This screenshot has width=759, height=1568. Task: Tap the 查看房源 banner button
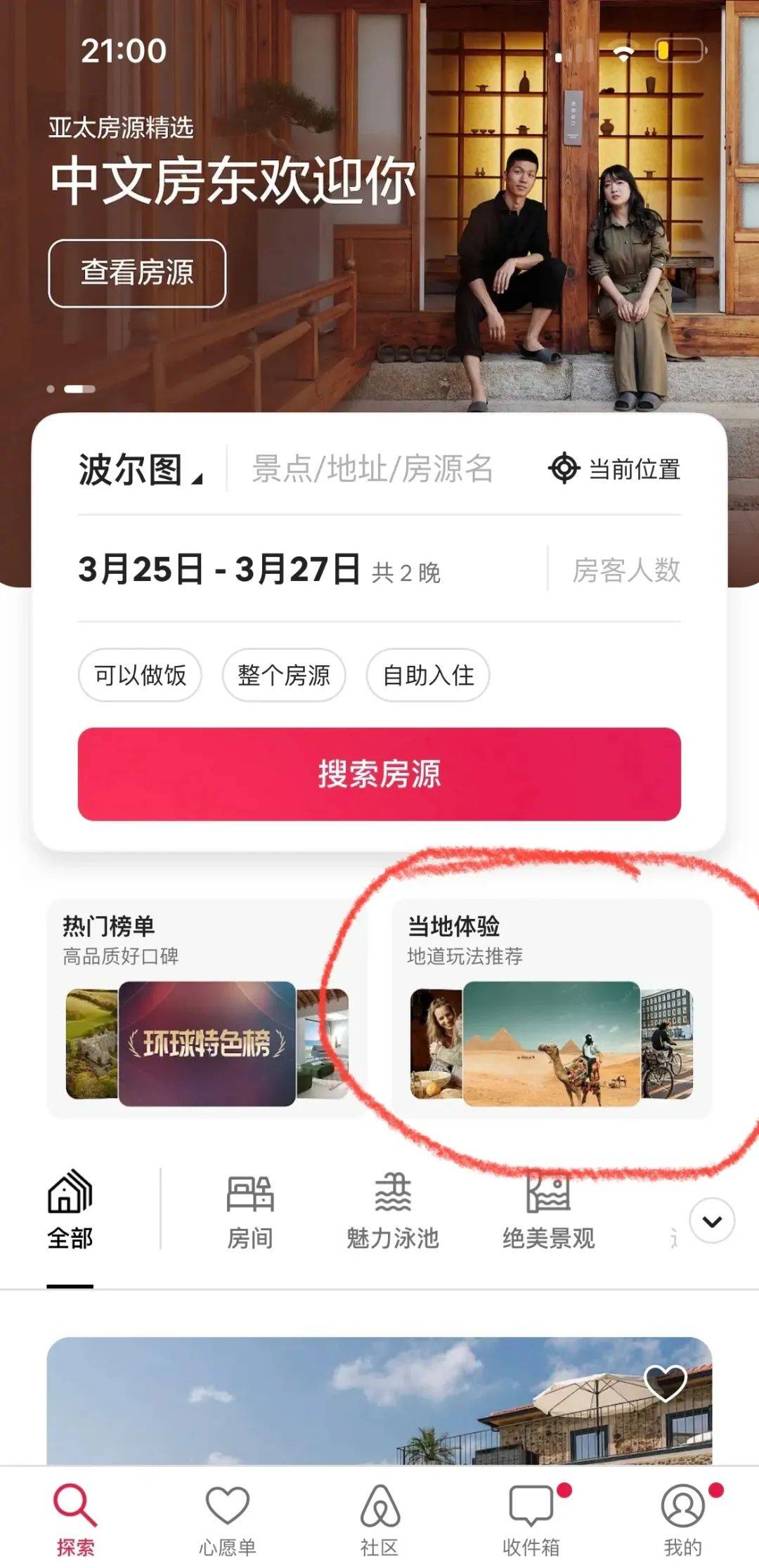coord(137,273)
